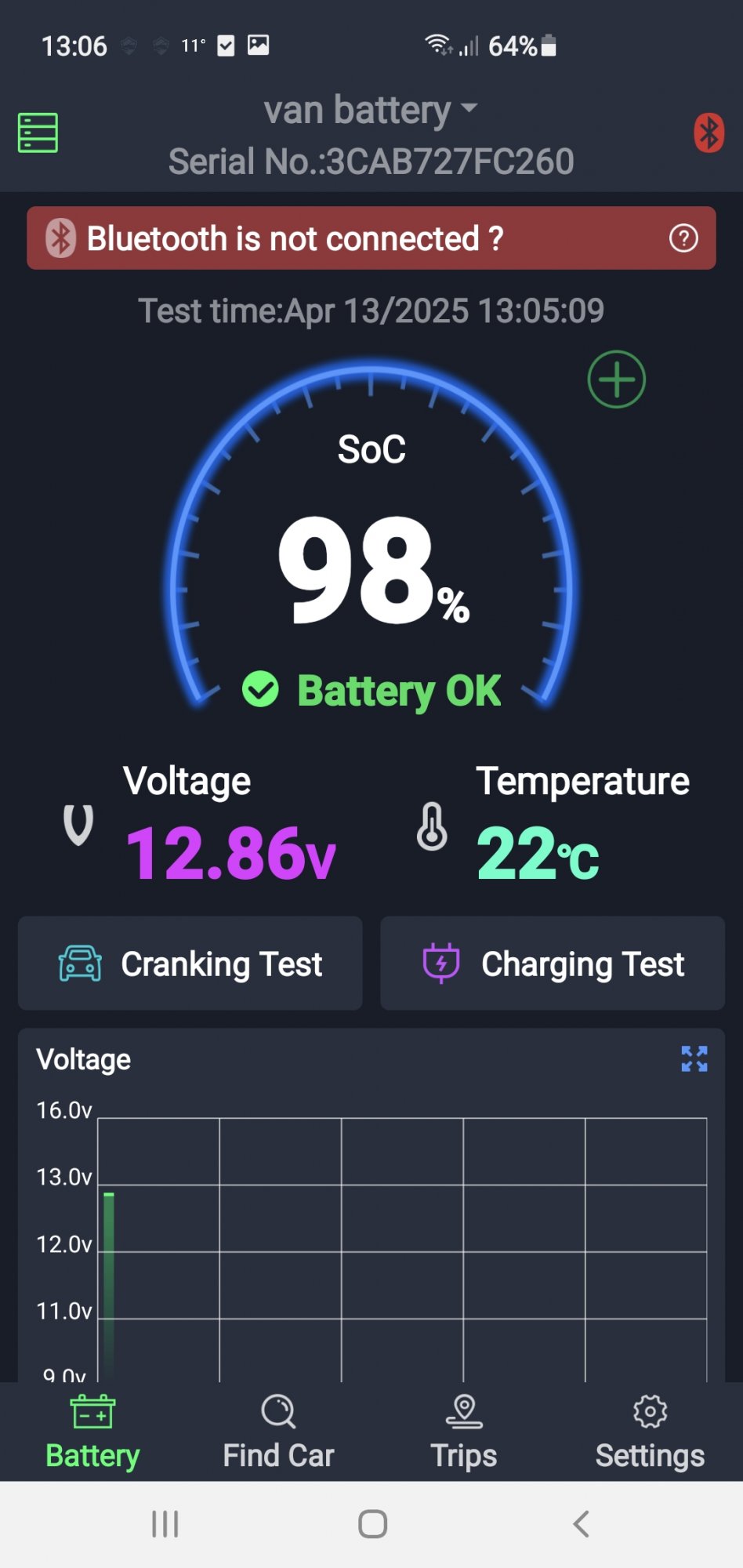Open help for Bluetooth not connected
The image size is (743, 1568).
(683, 238)
